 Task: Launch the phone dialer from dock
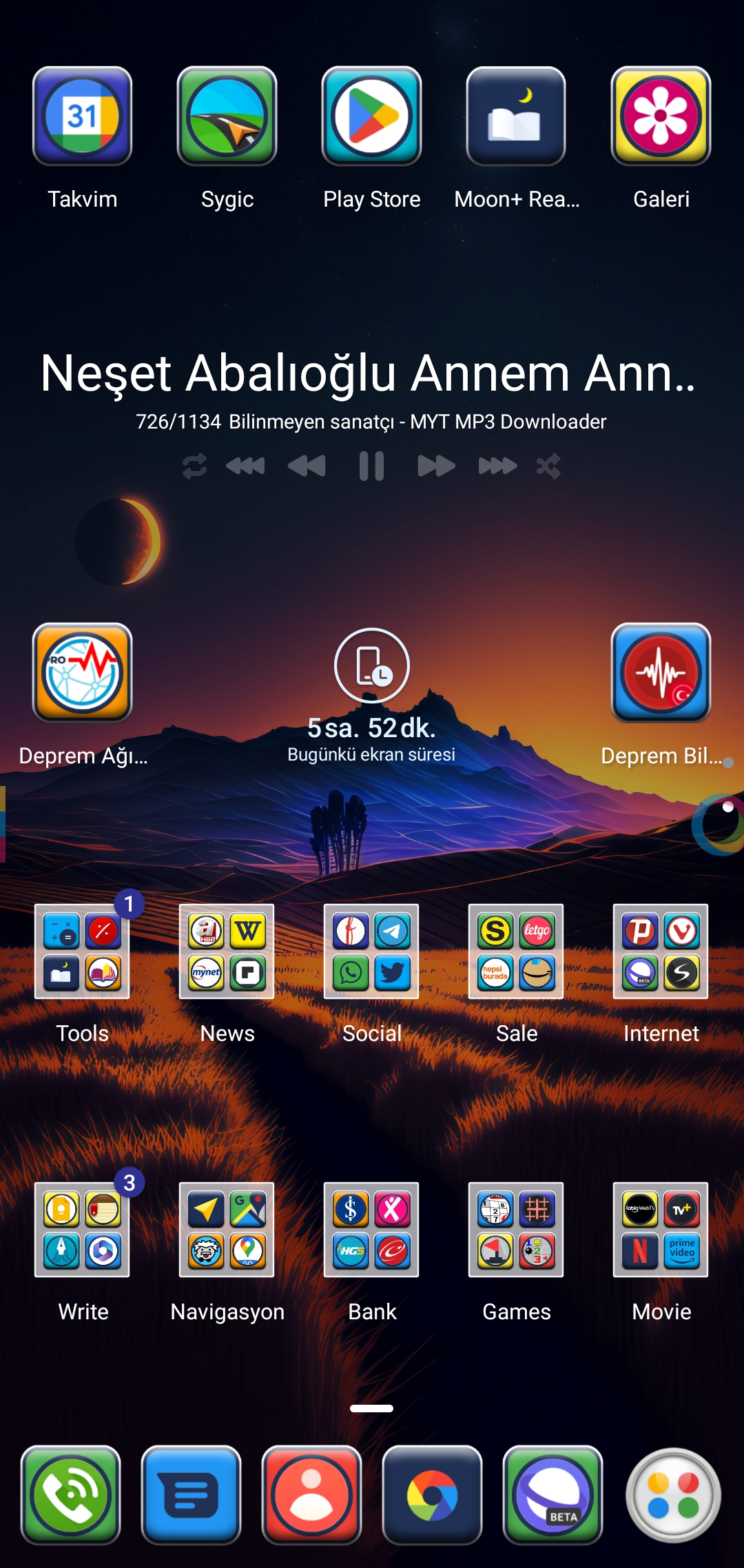click(x=70, y=1495)
